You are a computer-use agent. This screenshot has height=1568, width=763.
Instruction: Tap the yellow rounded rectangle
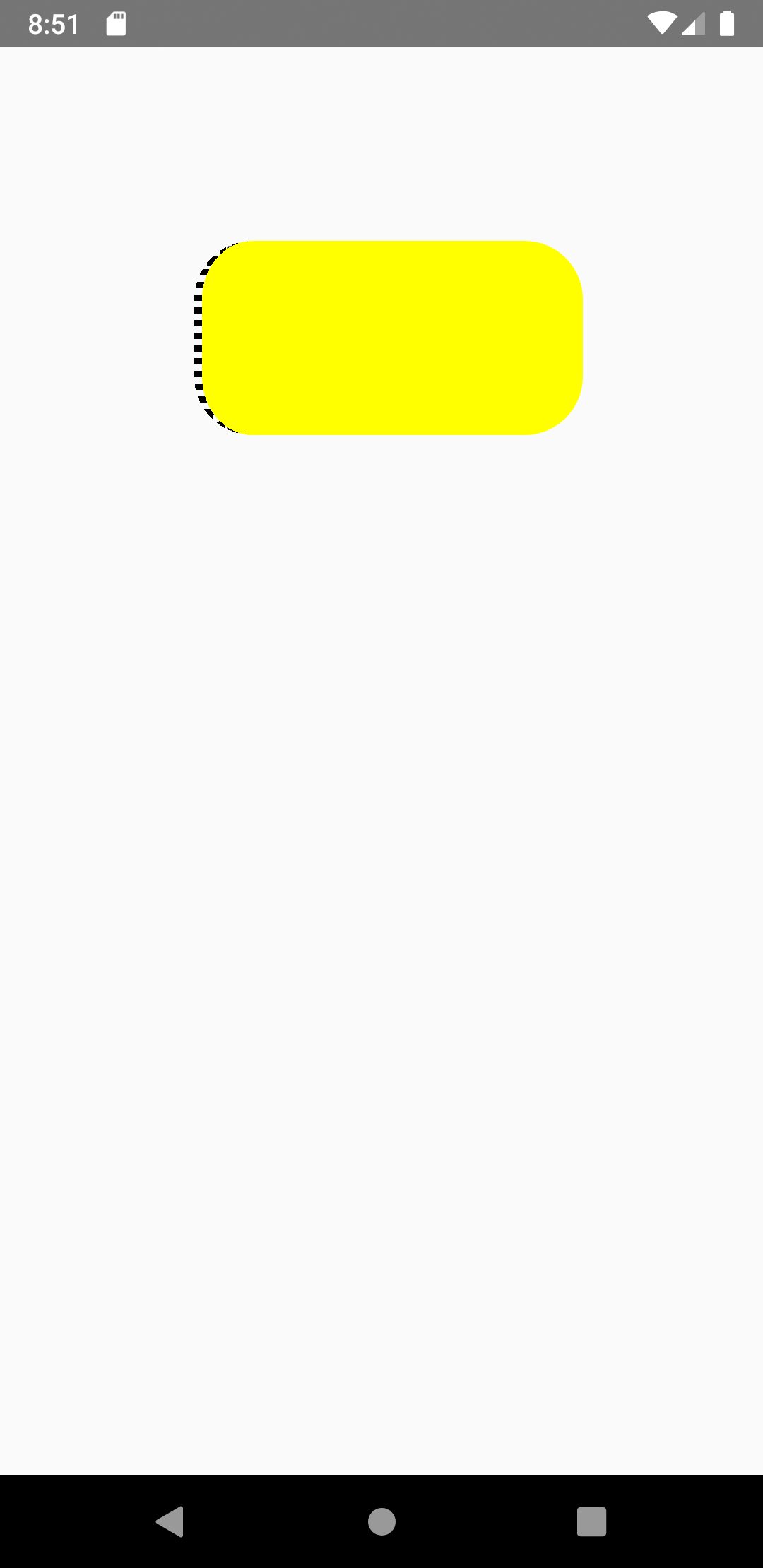tap(392, 338)
